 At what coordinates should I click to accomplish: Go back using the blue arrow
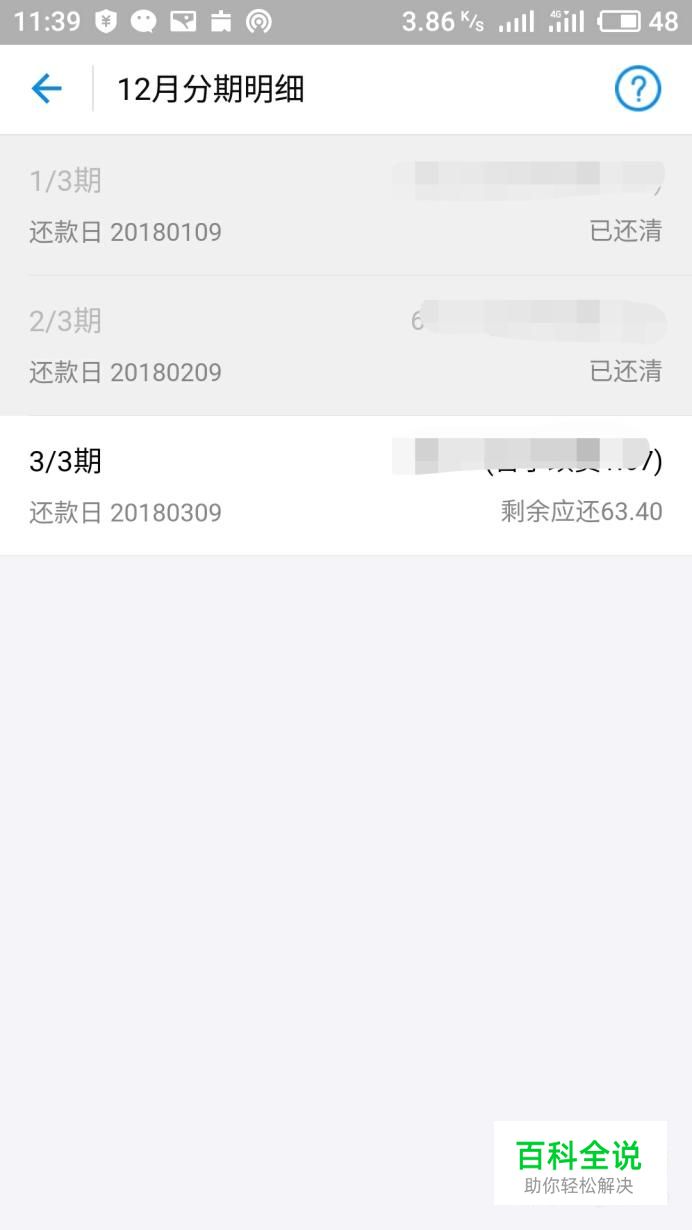click(x=47, y=90)
